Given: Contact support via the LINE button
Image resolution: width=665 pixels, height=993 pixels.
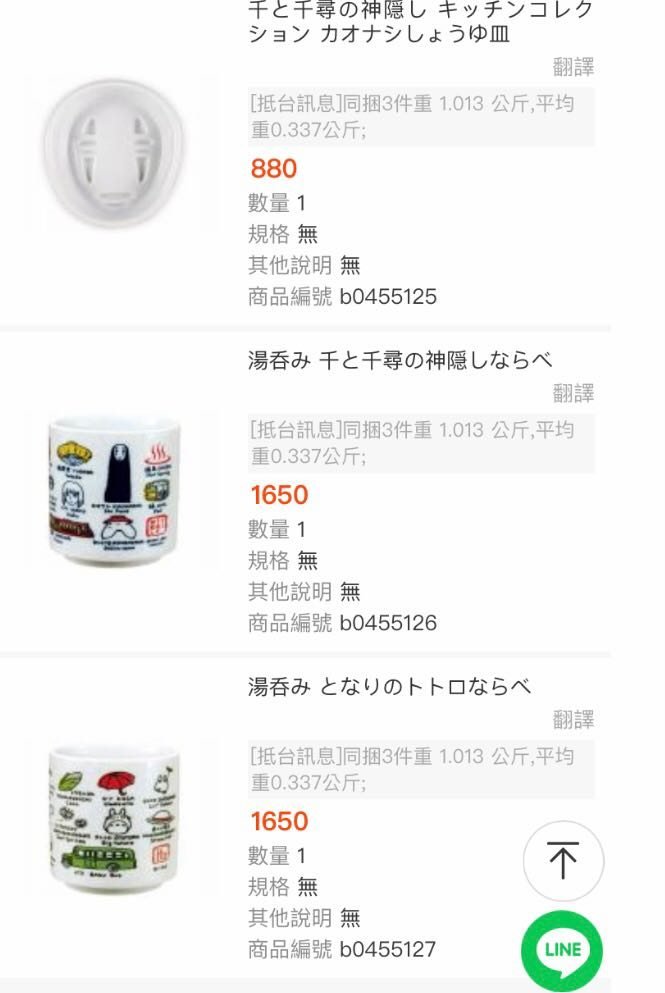Looking at the screenshot, I should pos(561,949).
